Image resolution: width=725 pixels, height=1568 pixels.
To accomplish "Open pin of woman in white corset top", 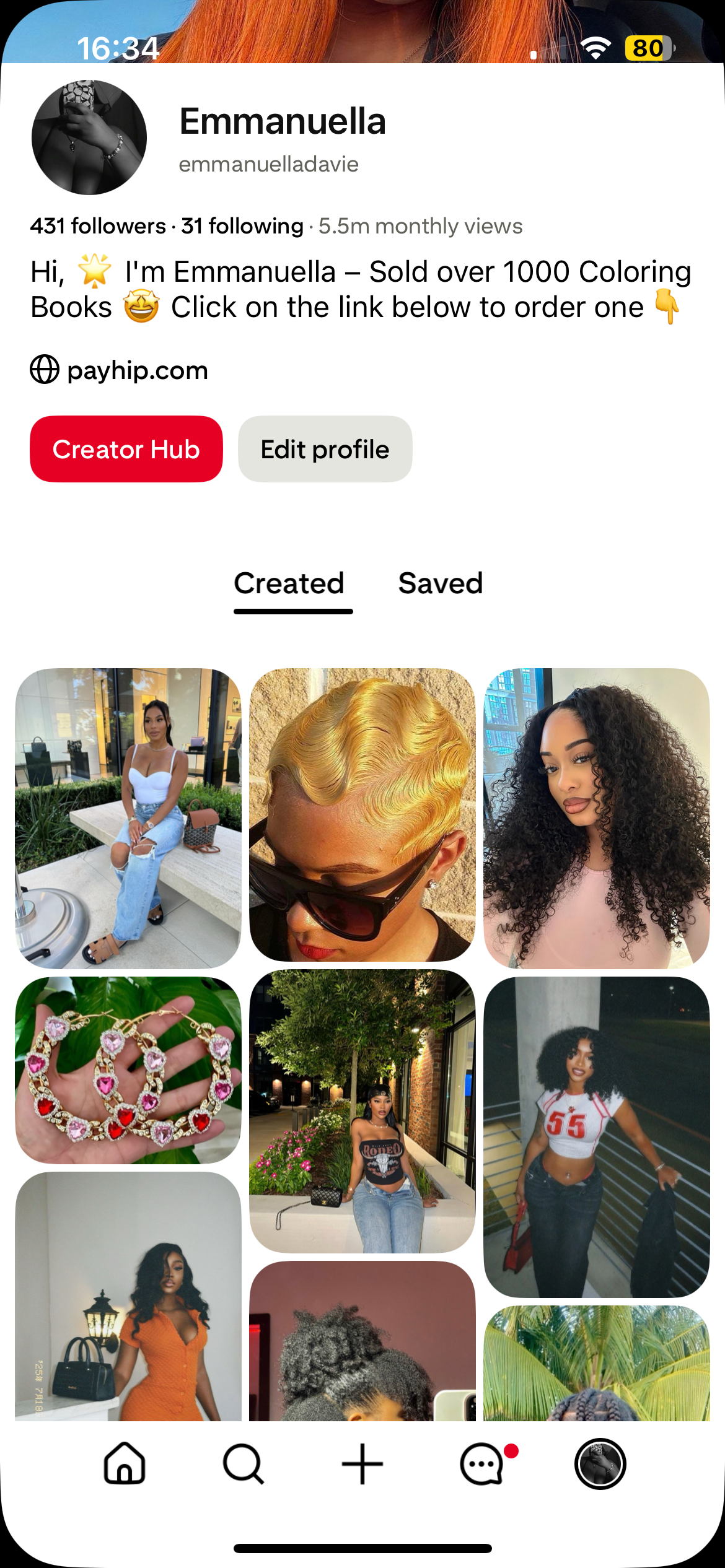I will [x=128, y=817].
